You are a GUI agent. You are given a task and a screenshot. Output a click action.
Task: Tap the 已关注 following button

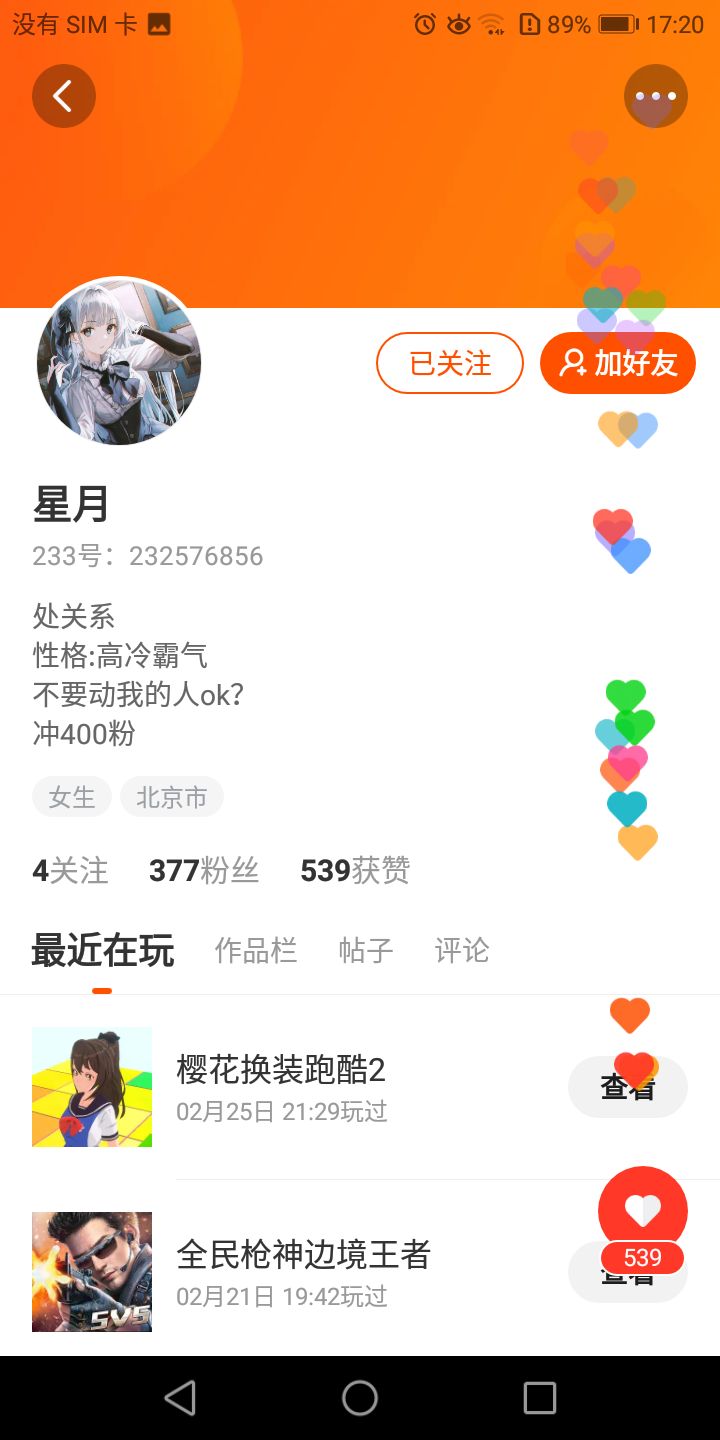point(450,363)
